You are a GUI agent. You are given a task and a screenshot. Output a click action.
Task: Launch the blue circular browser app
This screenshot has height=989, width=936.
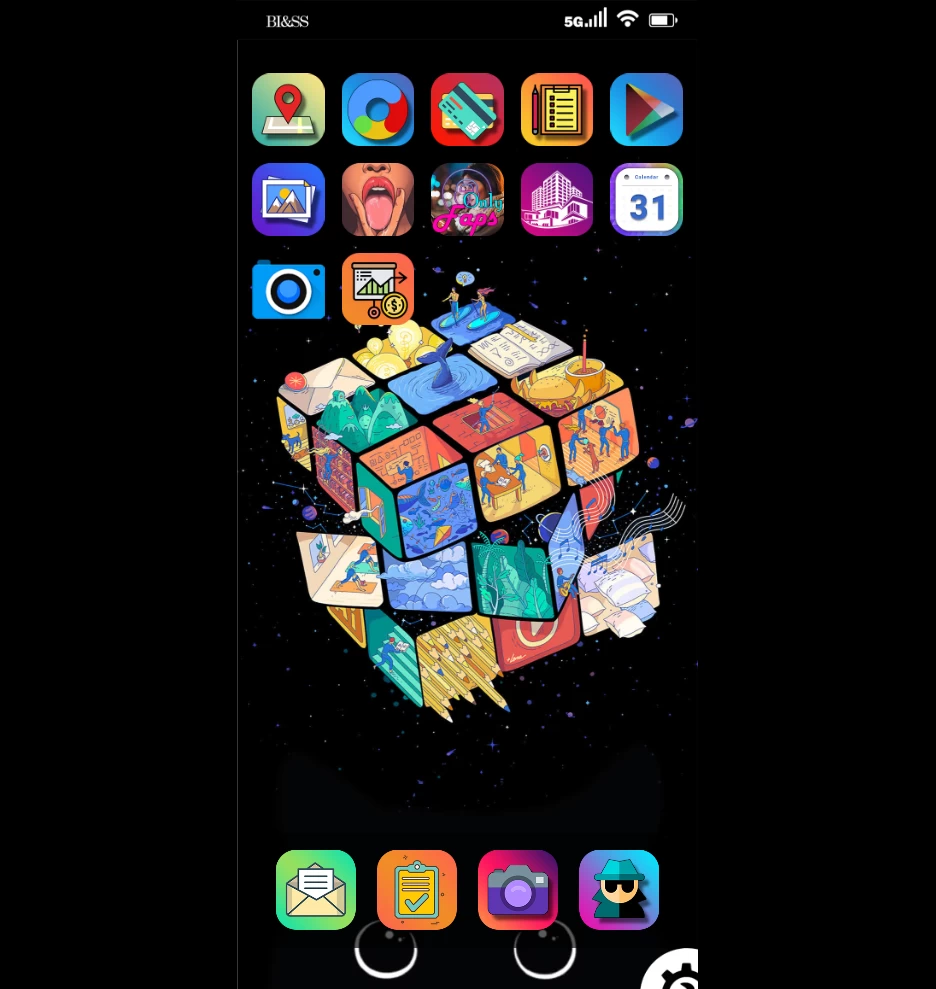pyautogui.click(x=378, y=110)
